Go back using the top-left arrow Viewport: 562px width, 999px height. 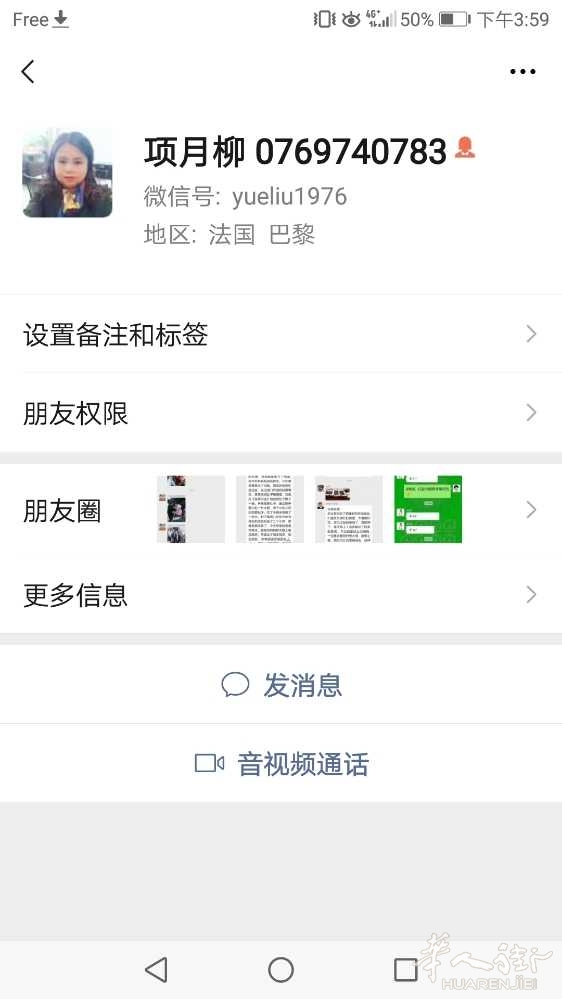point(28,71)
